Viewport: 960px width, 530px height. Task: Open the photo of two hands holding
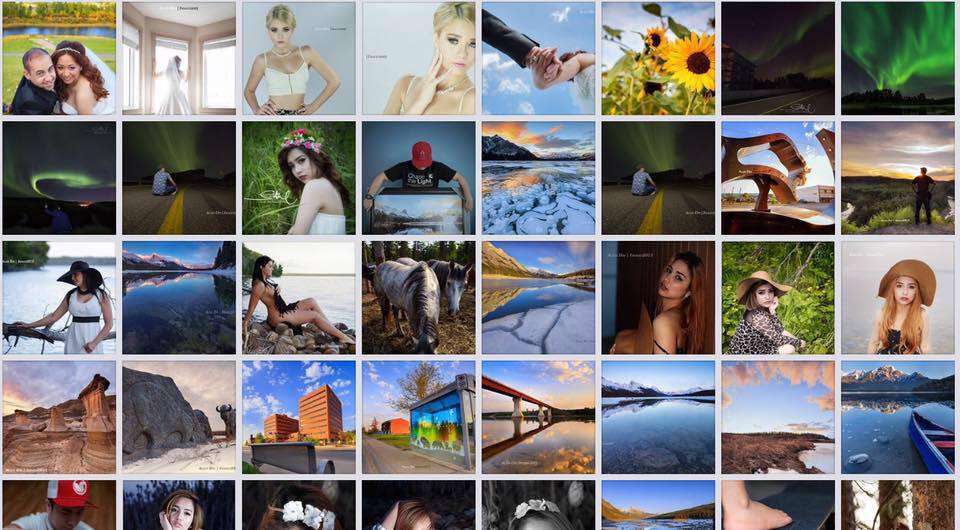click(x=538, y=58)
